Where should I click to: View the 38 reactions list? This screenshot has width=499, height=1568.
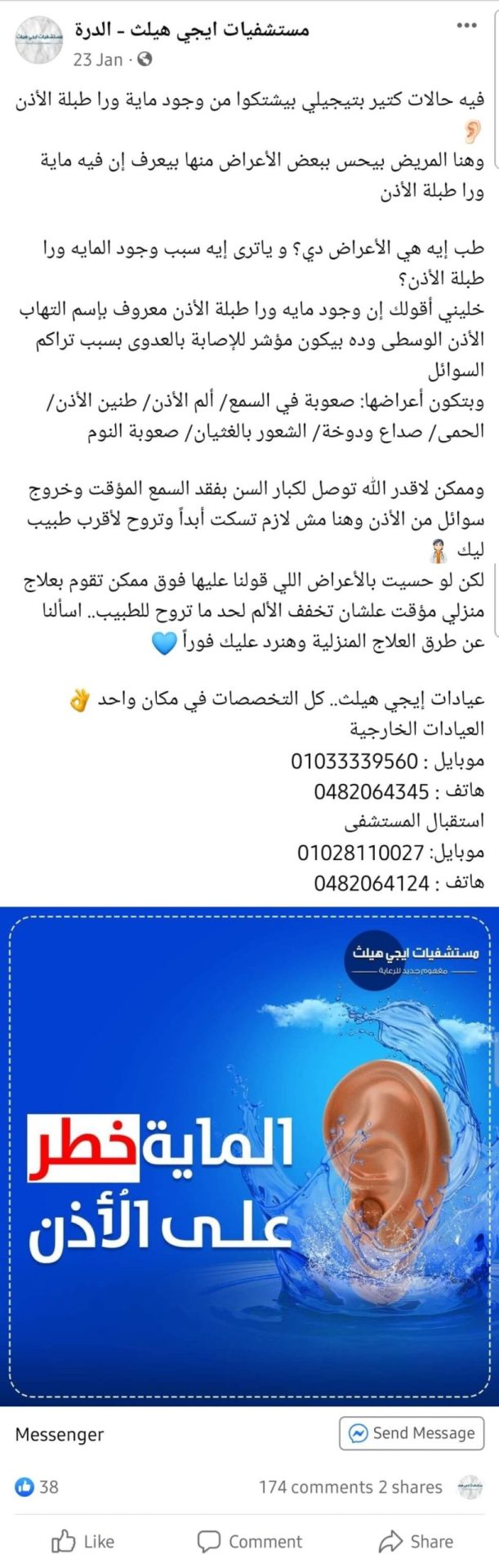click(38, 1486)
